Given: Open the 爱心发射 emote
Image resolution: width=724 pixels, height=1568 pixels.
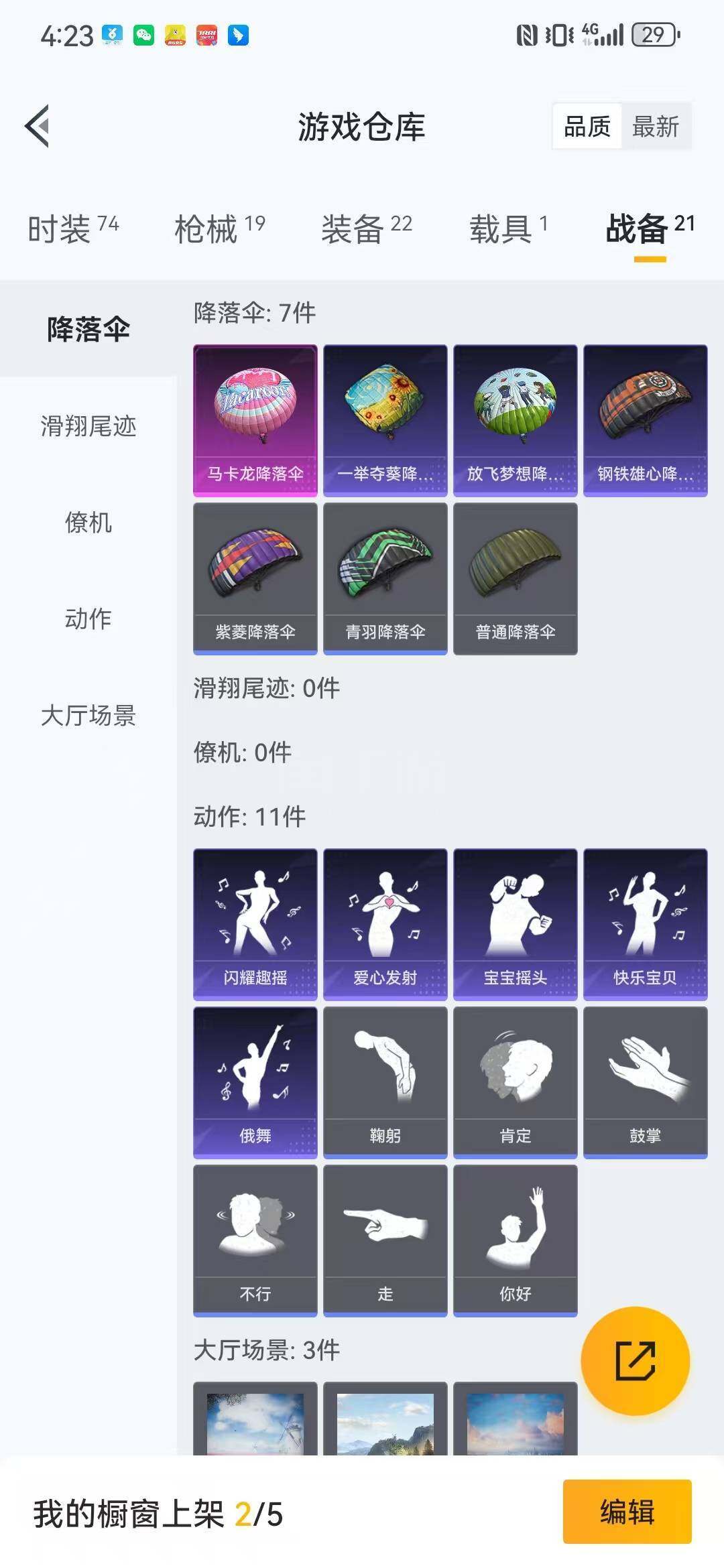Looking at the screenshot, I should click(x=385, y=925).
